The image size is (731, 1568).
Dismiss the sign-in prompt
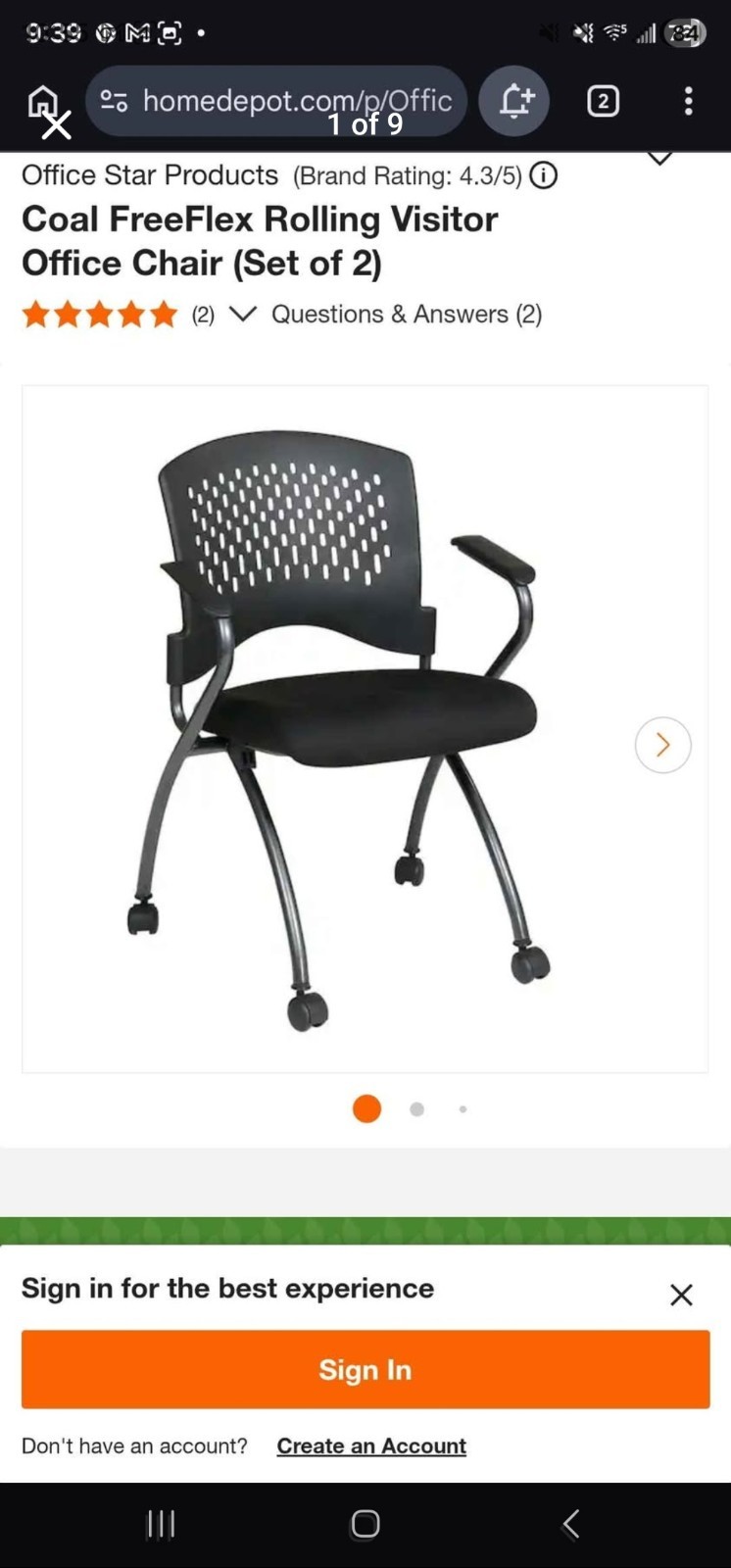coord(681,1295)
